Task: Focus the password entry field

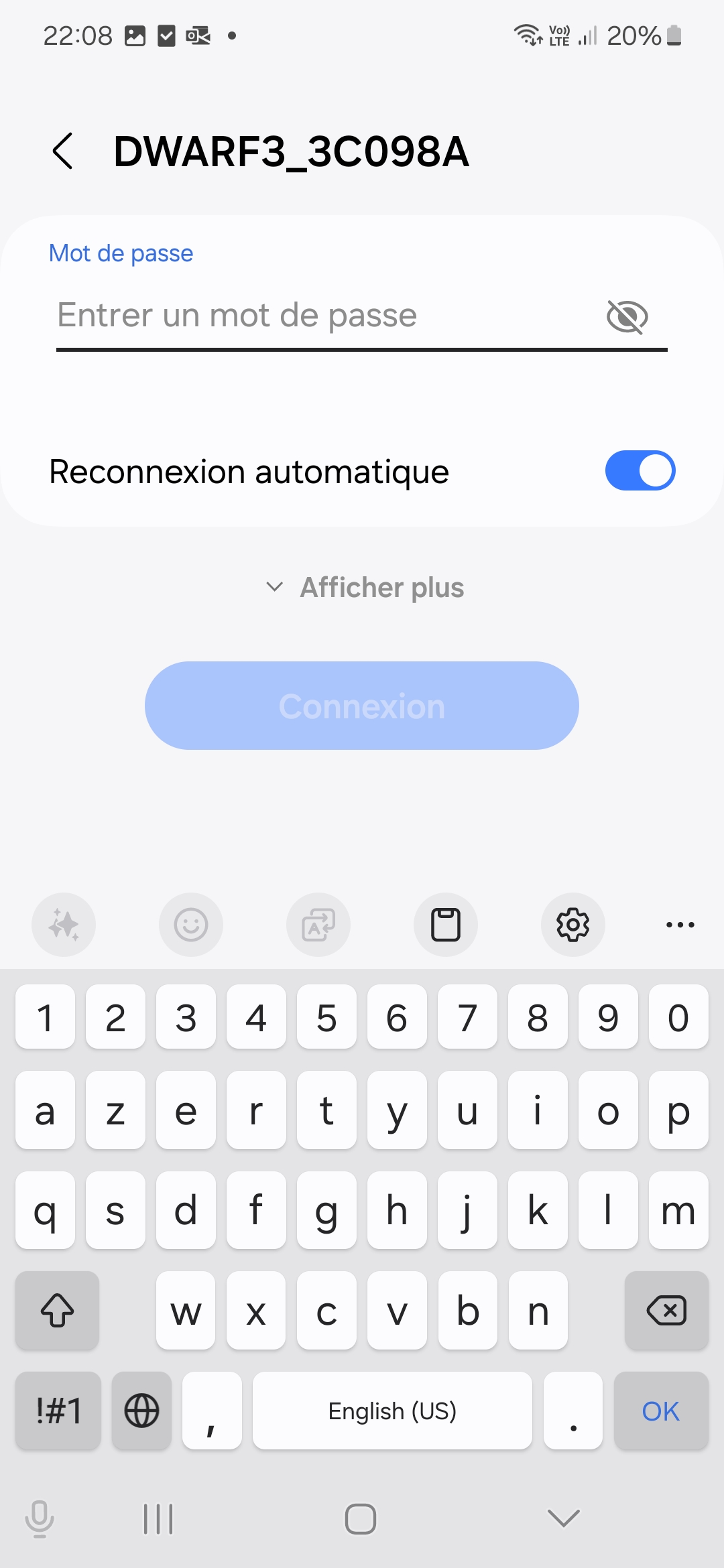Action: click(322, 316)
